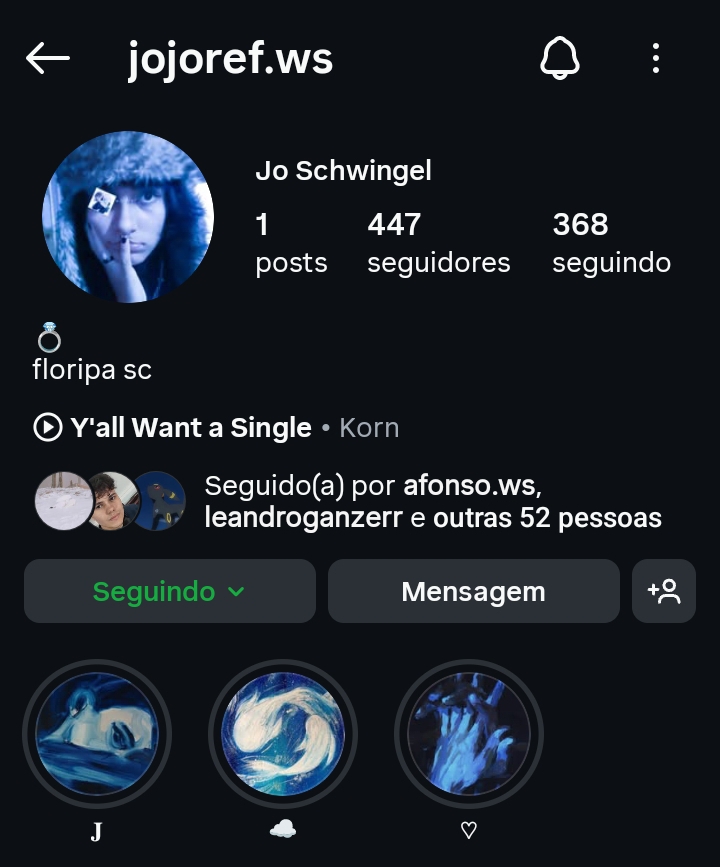Viewport: 720px width, 867px height.
Task: Open the notifications bell for jojoref.ws
Action: coord(560,59)
